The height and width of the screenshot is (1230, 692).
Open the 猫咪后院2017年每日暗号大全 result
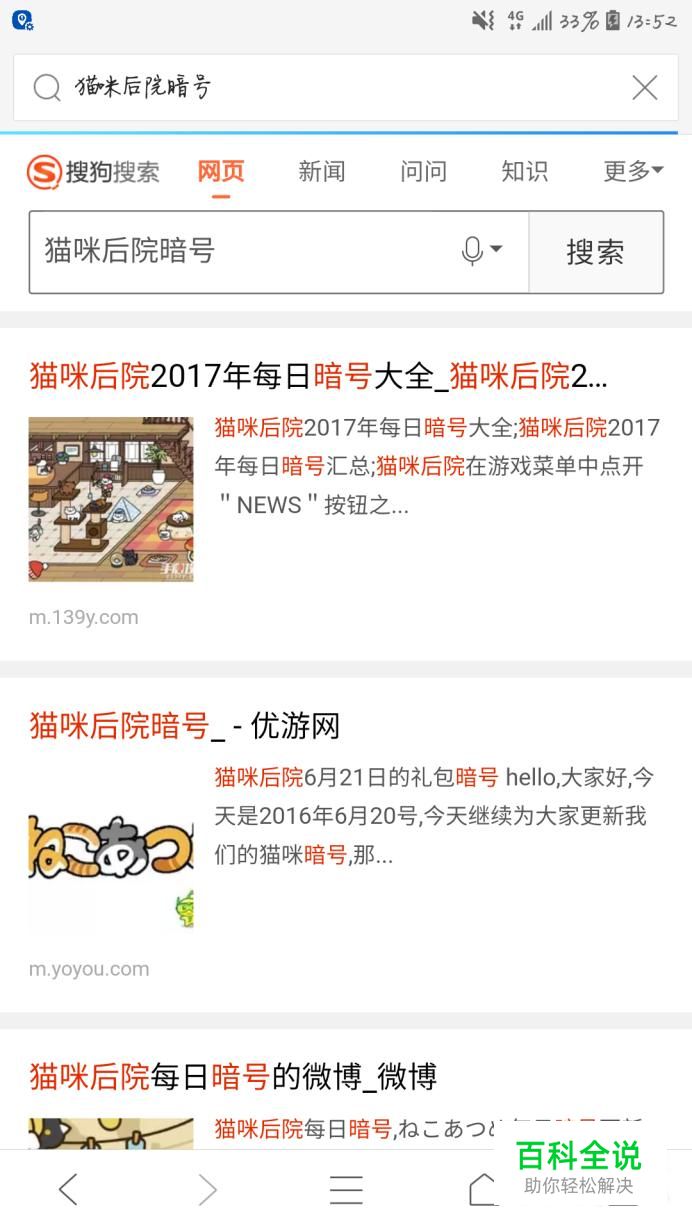coord(318,377)
